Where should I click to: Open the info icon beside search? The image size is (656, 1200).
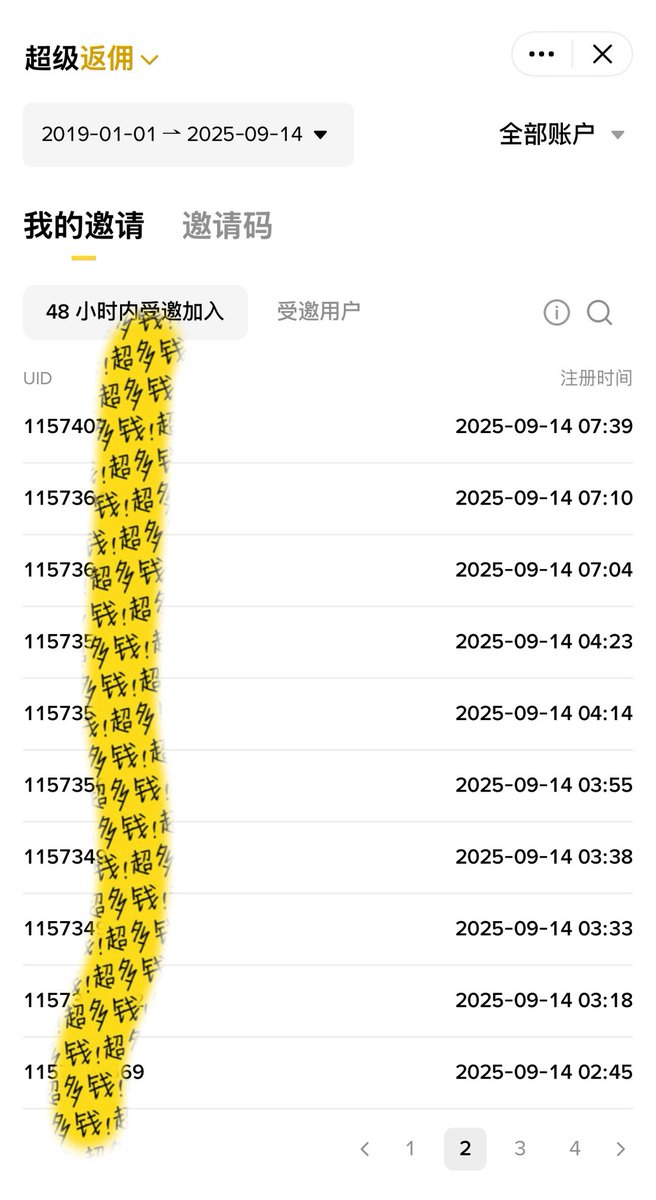(x=556, y=313)
